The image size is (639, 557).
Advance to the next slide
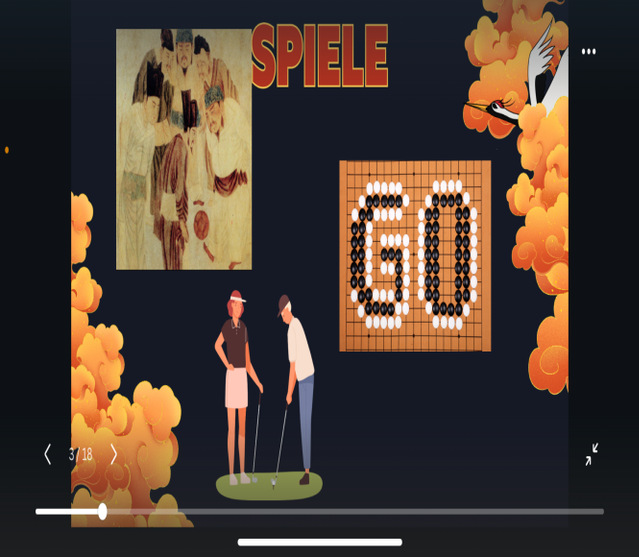click(114, 454)
